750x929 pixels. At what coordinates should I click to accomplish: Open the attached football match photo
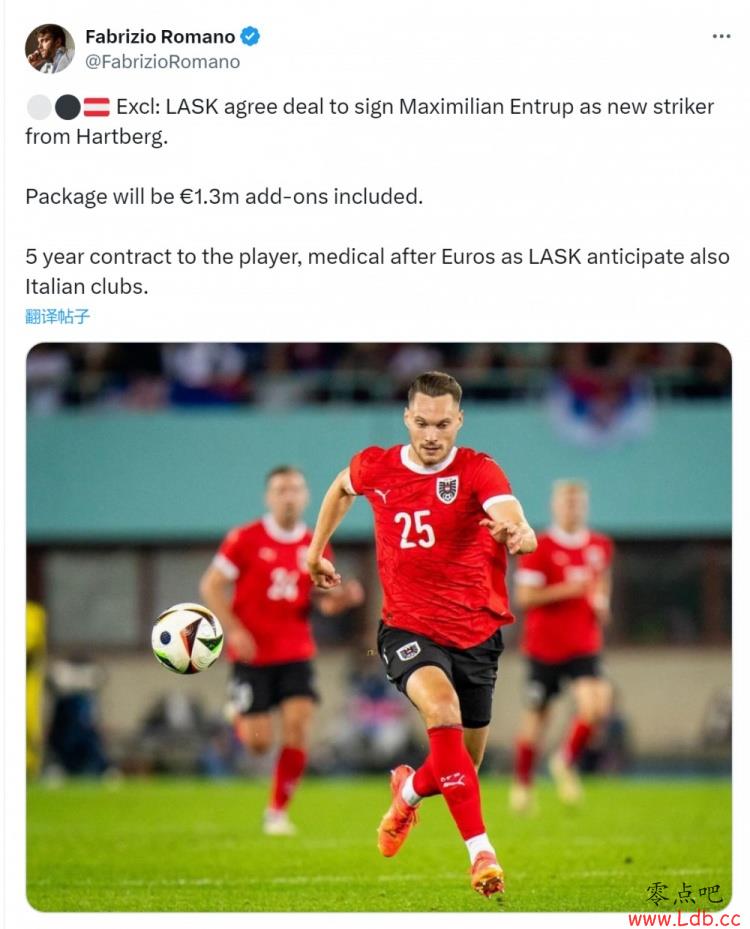click(378, 627)
